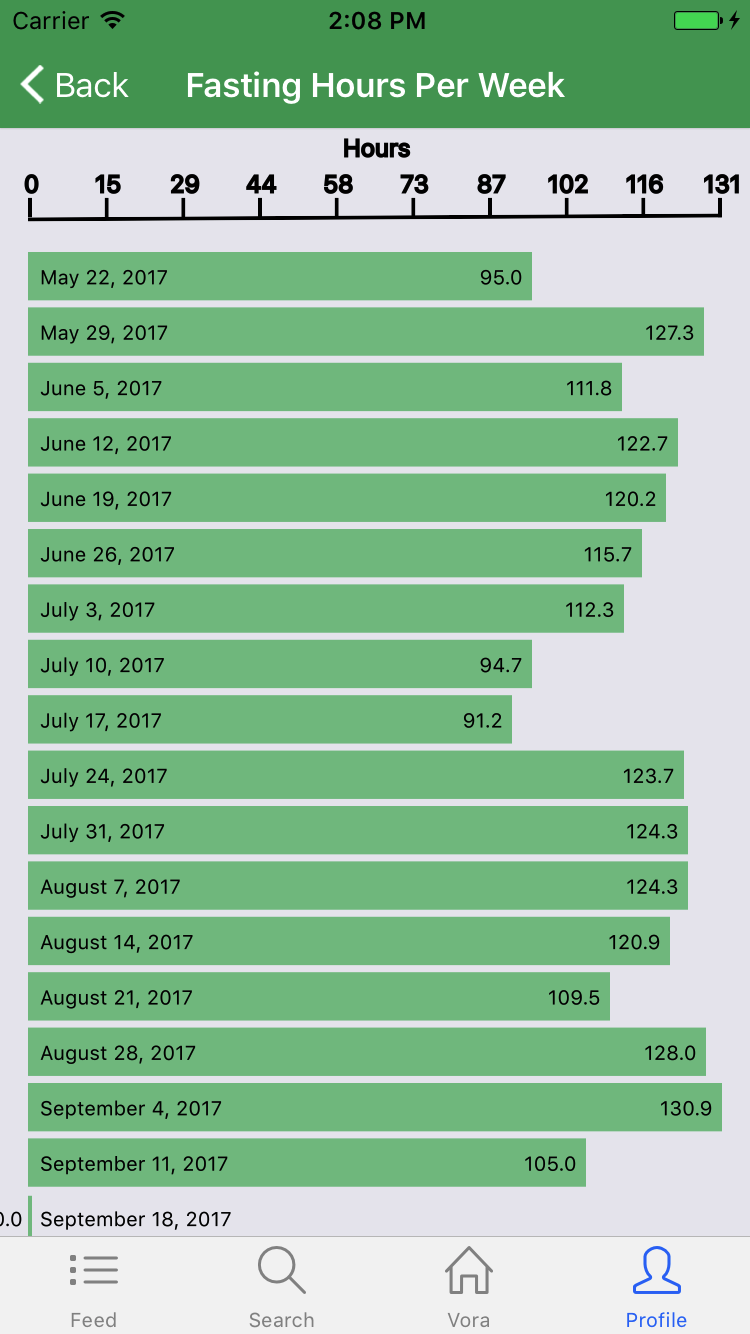Tap the Profile person icon
750x1334 pixels.
click(656, 1268)
